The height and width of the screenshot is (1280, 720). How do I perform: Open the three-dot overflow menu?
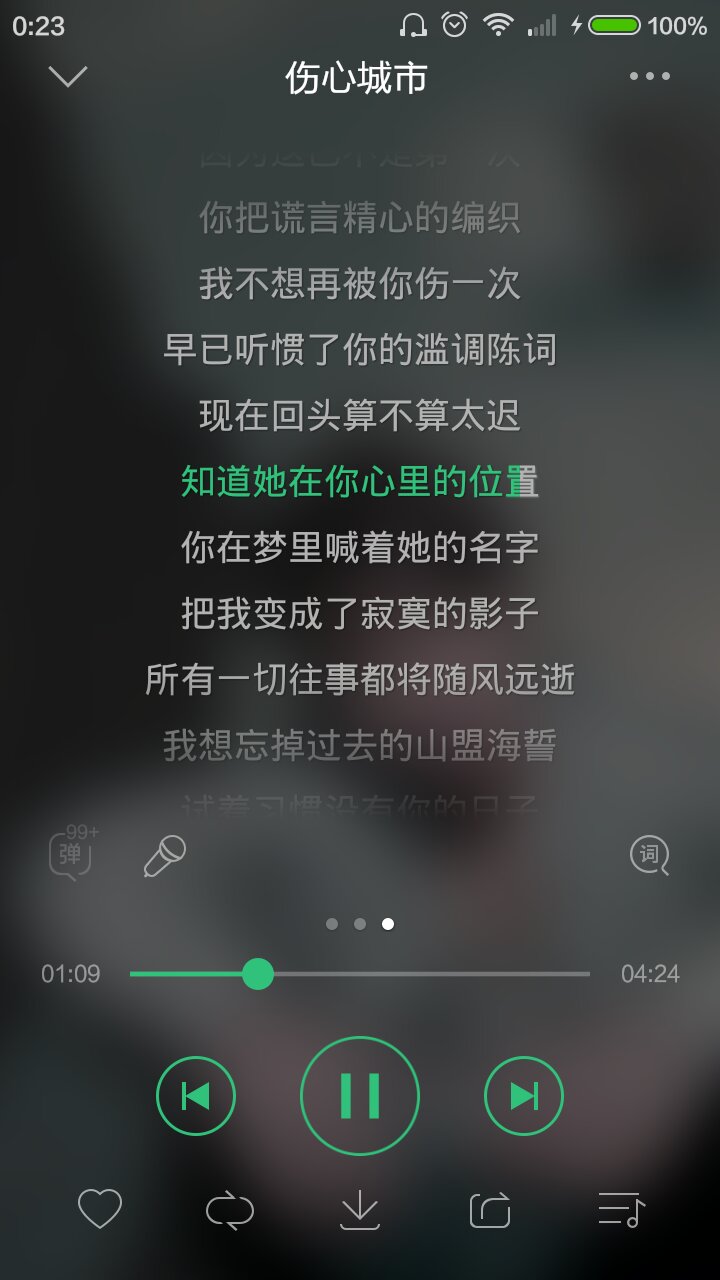coord(649,76)
